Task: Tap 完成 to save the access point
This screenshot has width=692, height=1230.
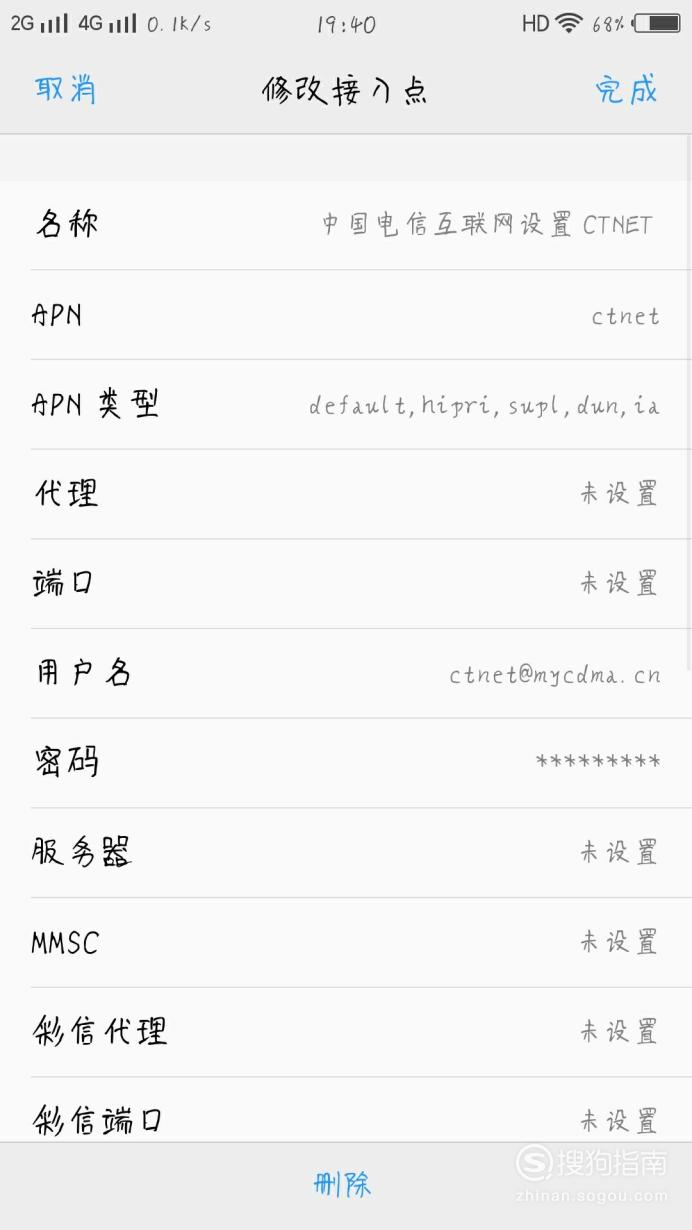Action: click(627, 89)
